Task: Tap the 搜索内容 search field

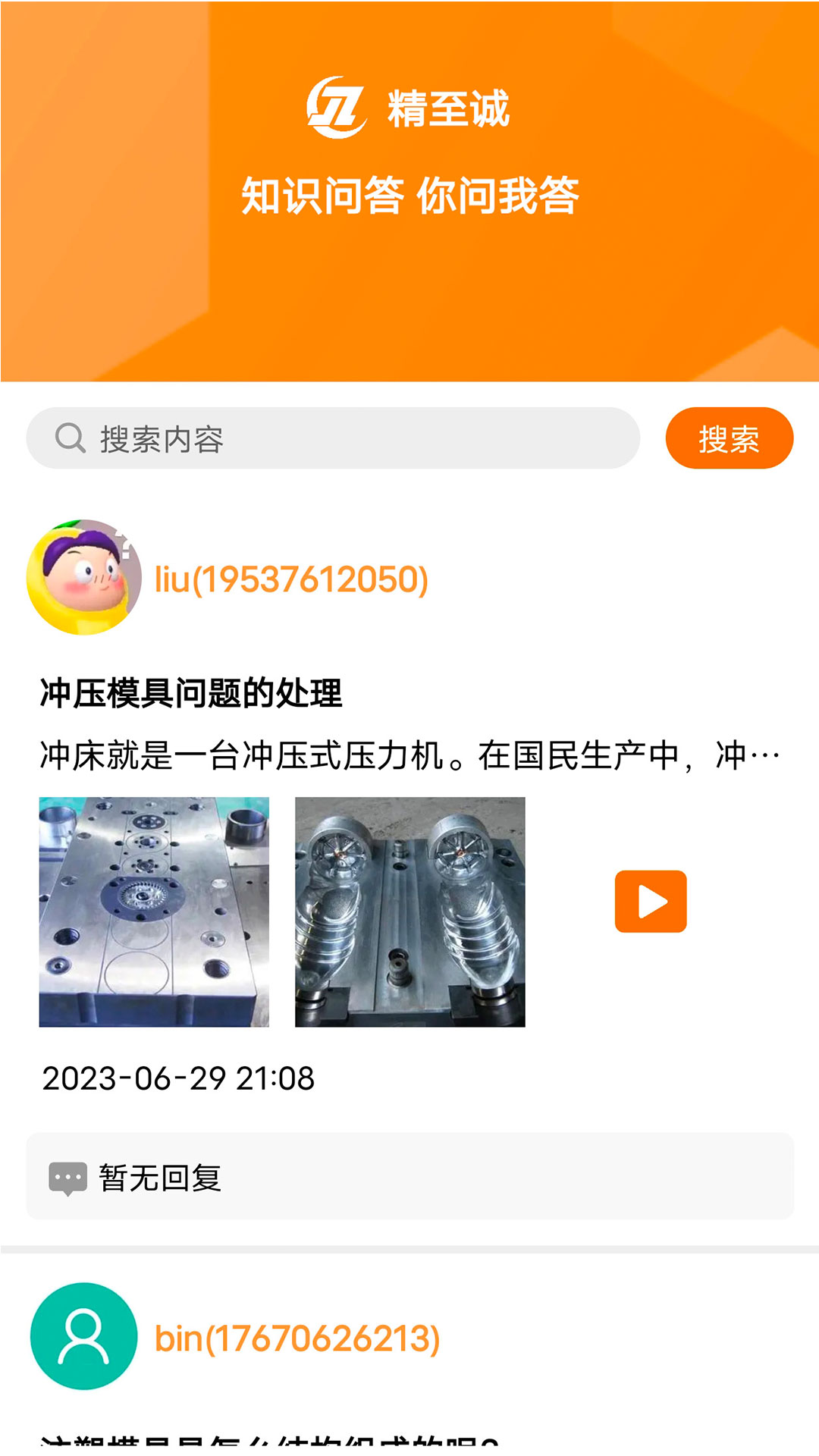Action: (x=334, y=438)
